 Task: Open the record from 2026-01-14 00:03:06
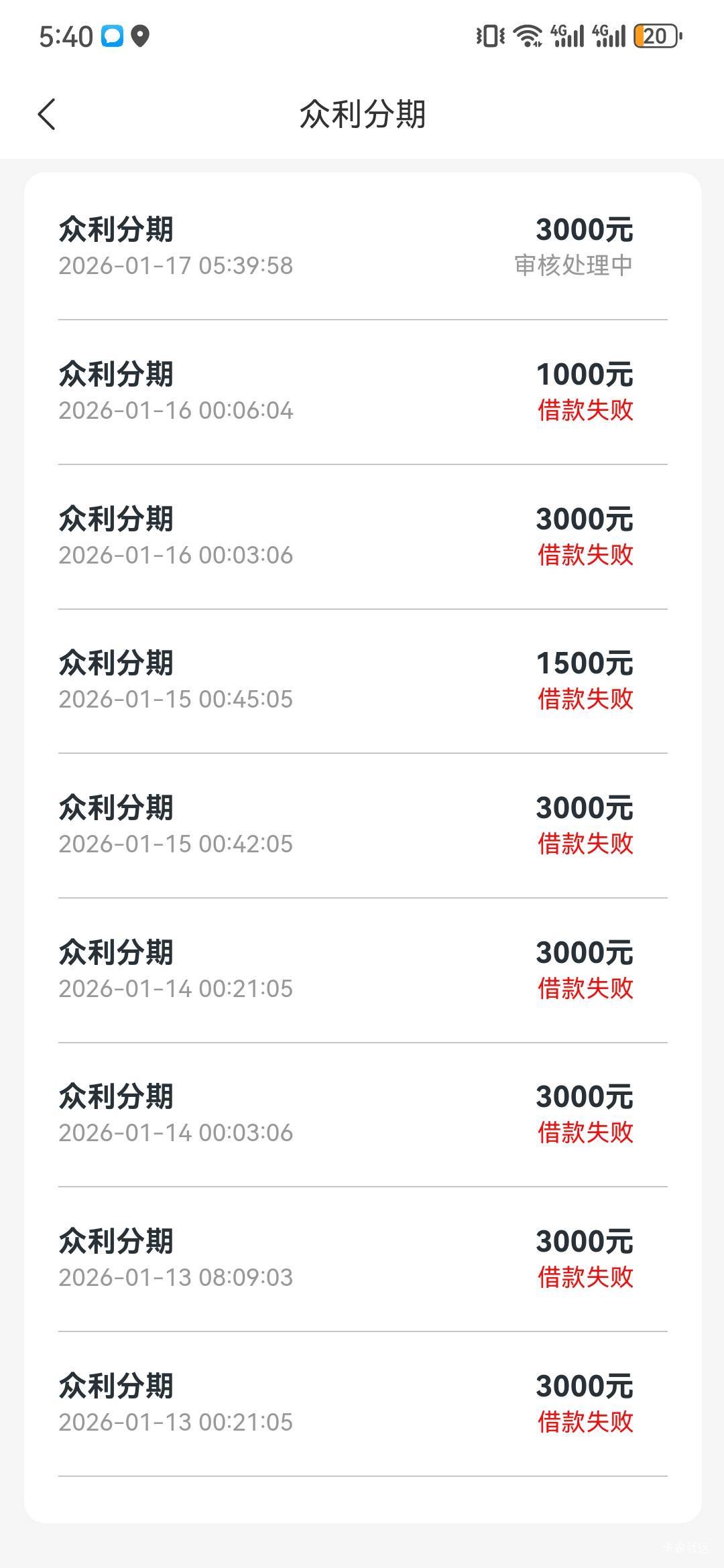tap(362, 1114)
